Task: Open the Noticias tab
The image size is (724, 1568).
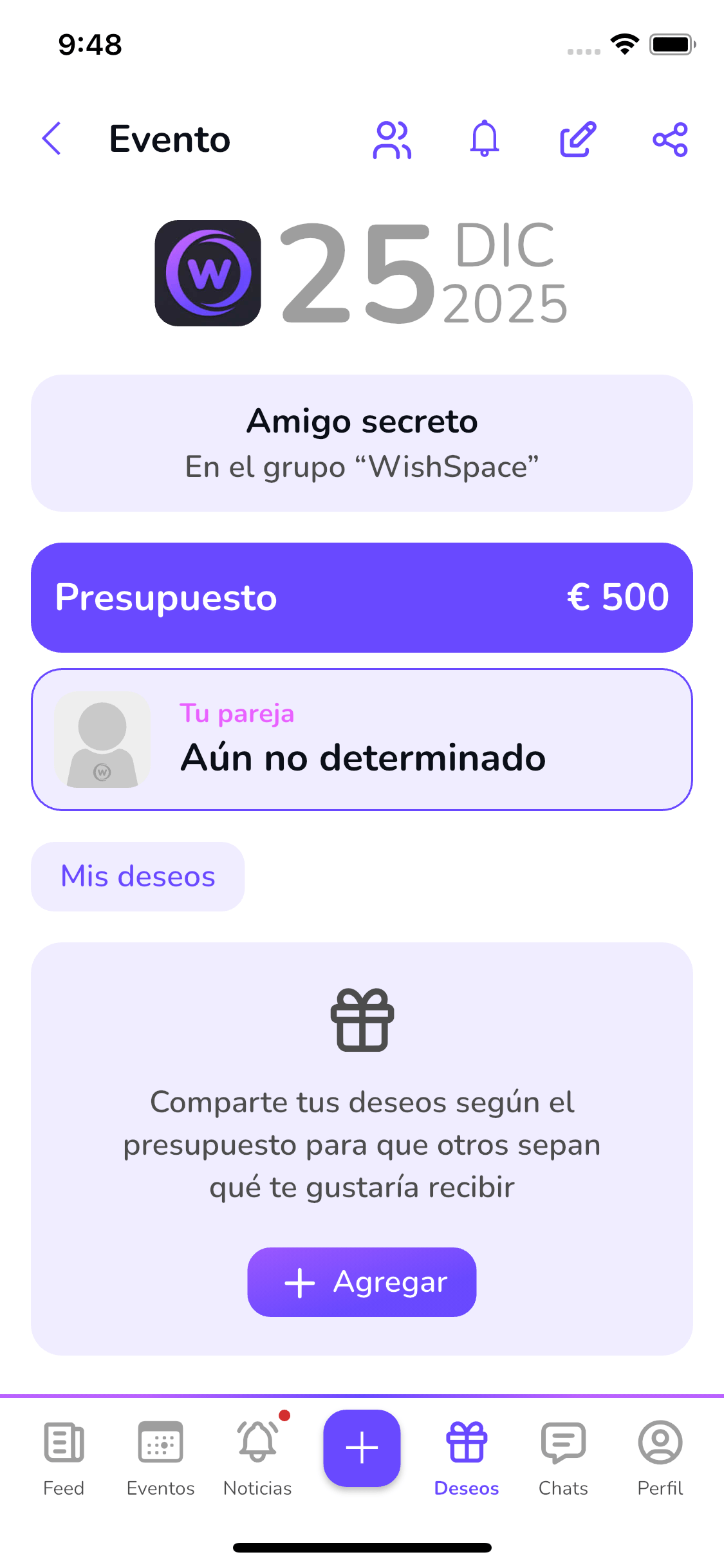Action: pos(257,1458)
